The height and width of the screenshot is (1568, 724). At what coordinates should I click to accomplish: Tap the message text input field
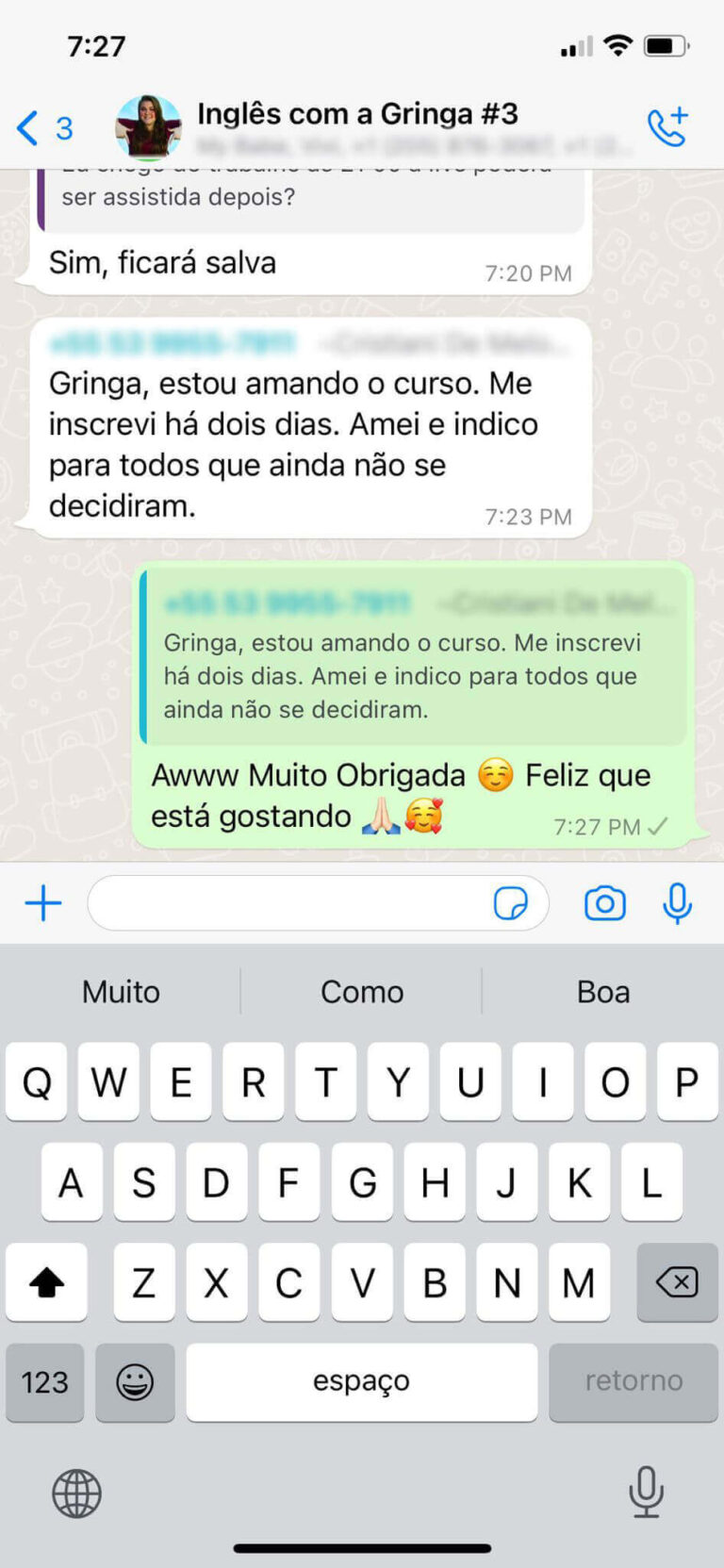point(283,902)
